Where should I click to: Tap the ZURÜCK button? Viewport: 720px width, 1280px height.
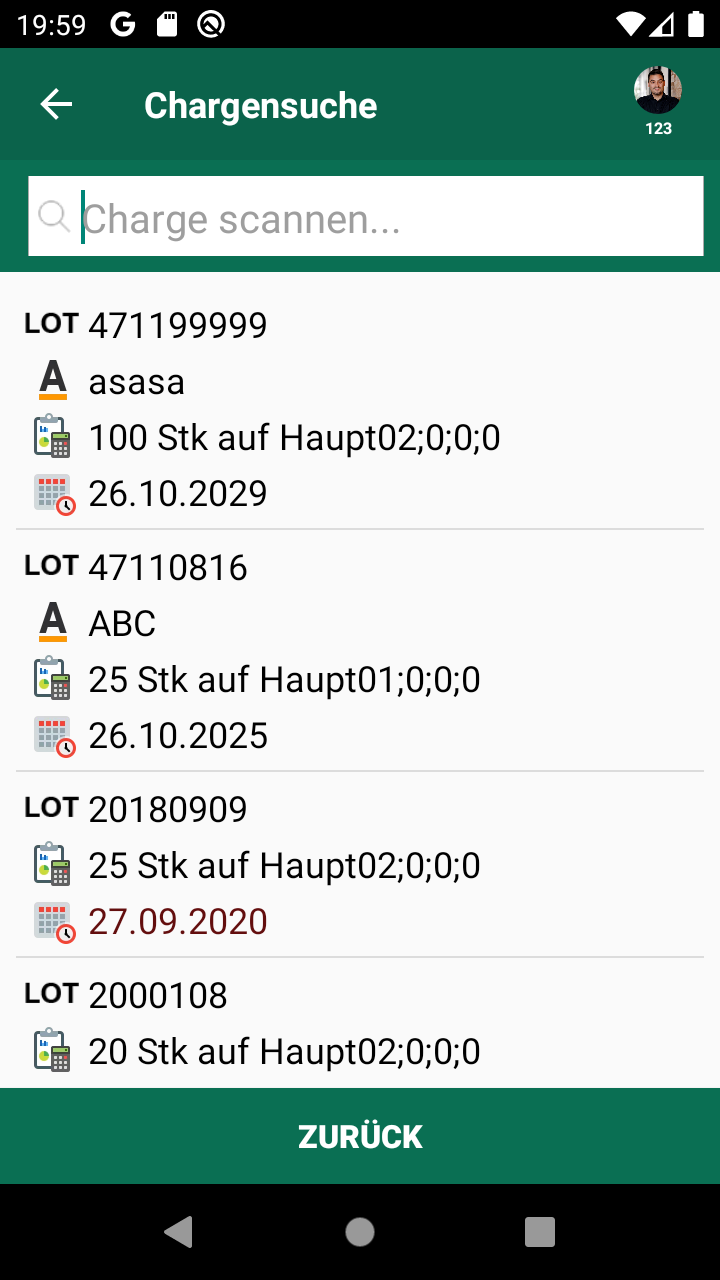(360, 1136)
